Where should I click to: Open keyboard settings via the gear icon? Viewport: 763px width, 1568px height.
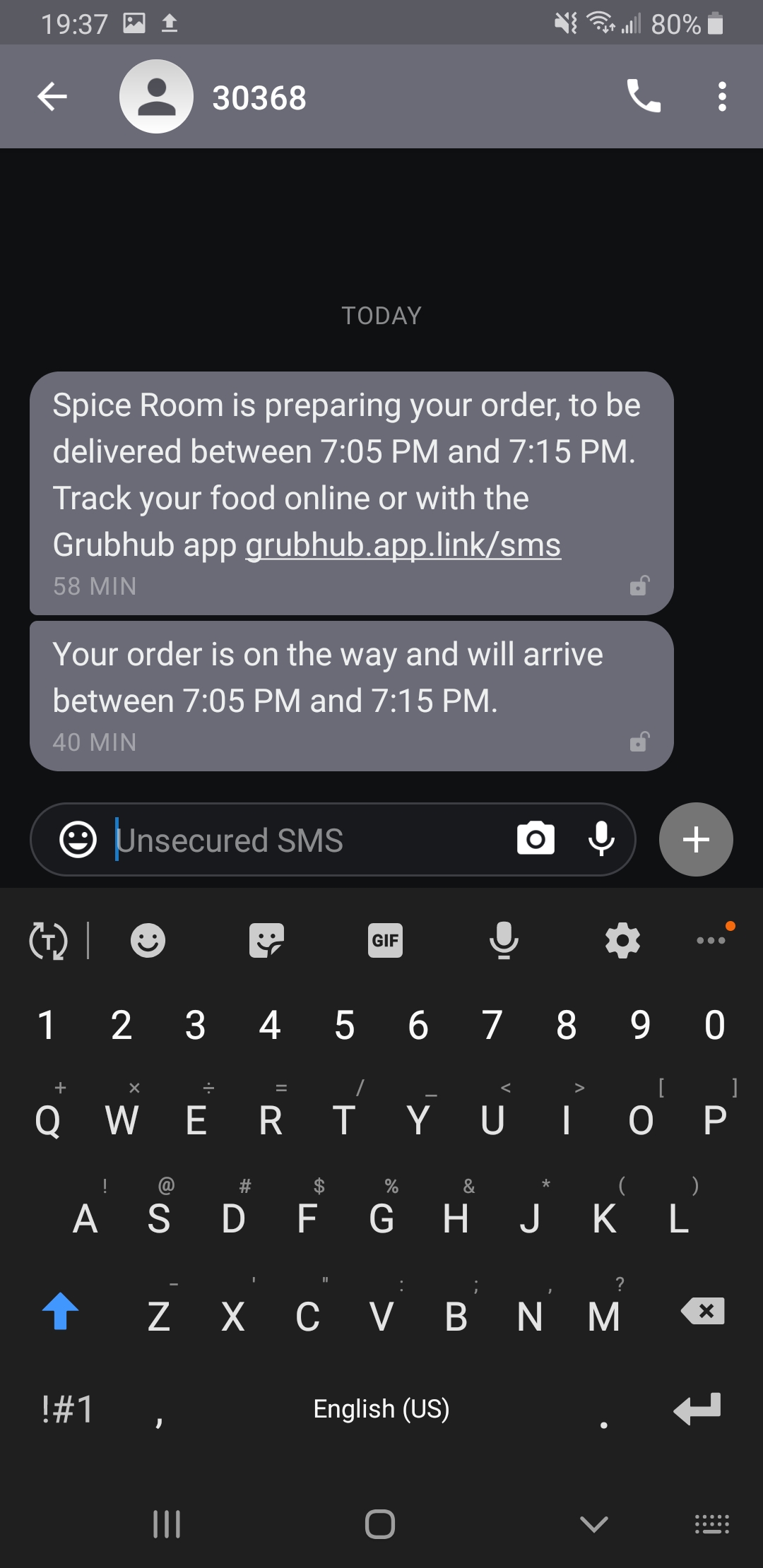coord(622,940)
